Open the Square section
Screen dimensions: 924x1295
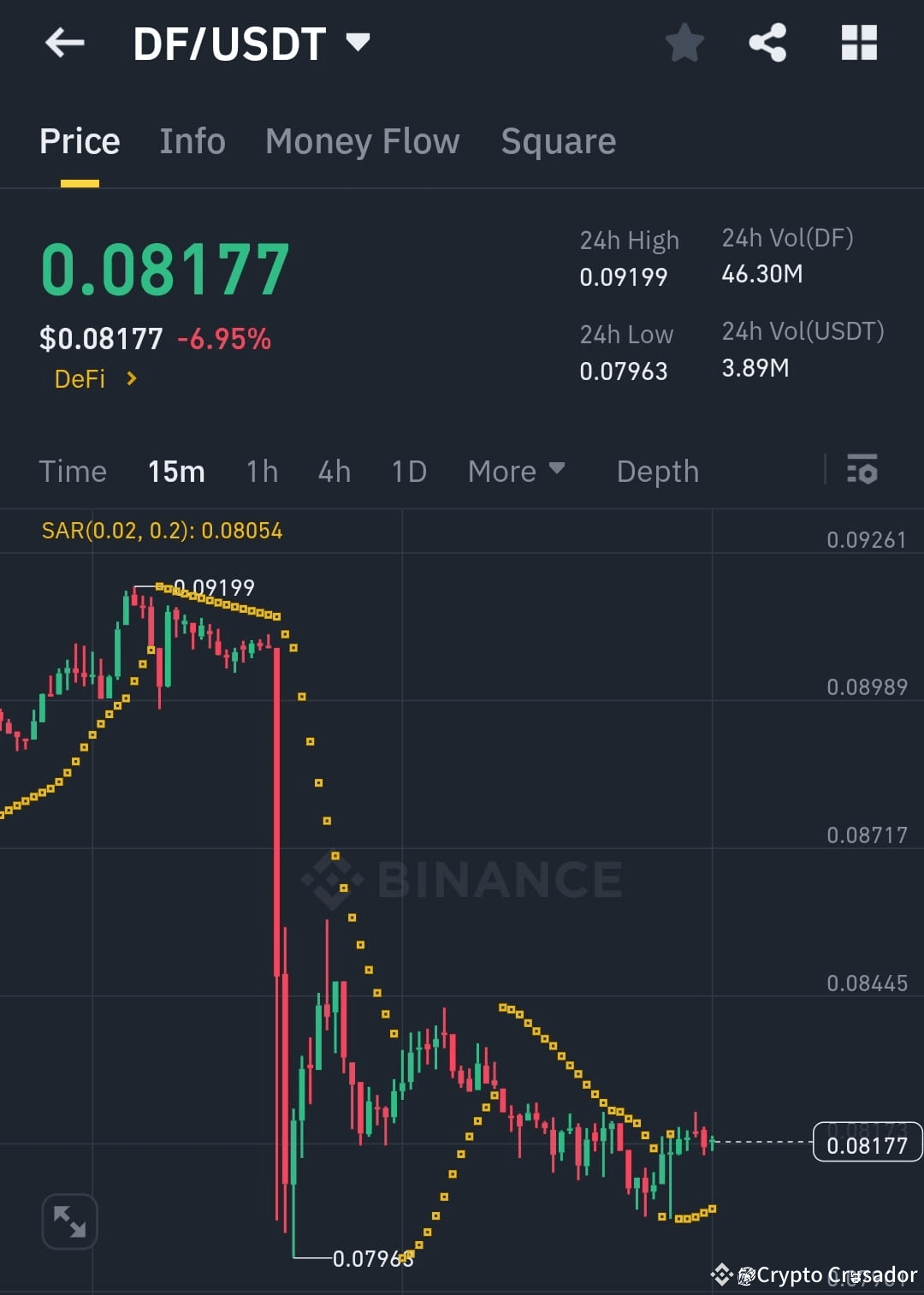pos(558,141)
